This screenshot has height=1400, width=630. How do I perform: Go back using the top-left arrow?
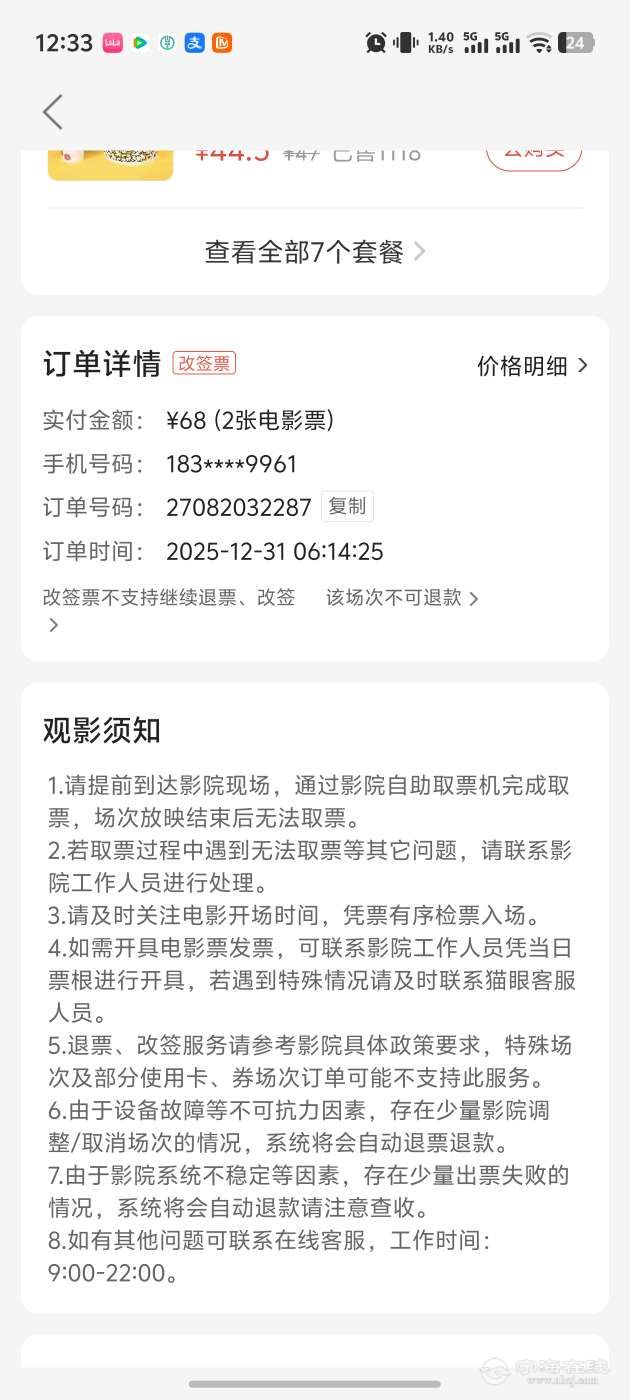coord(53,112)
